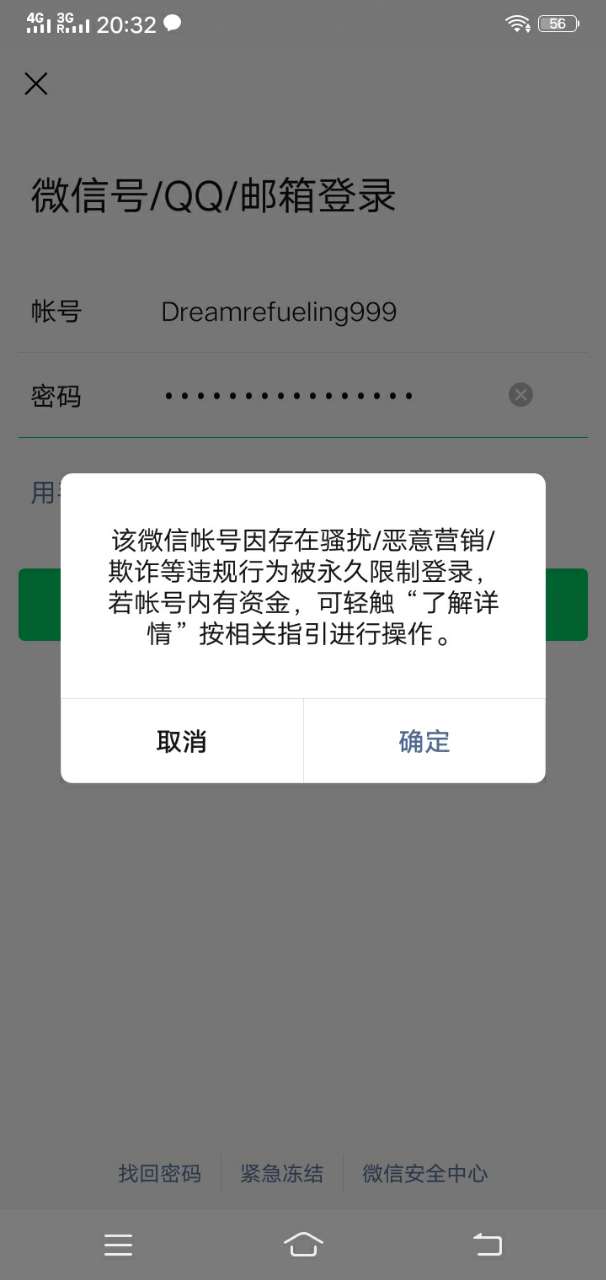
Task: Close the login page with the X icon
Action: pyautogui.click(x=36, y=84)
